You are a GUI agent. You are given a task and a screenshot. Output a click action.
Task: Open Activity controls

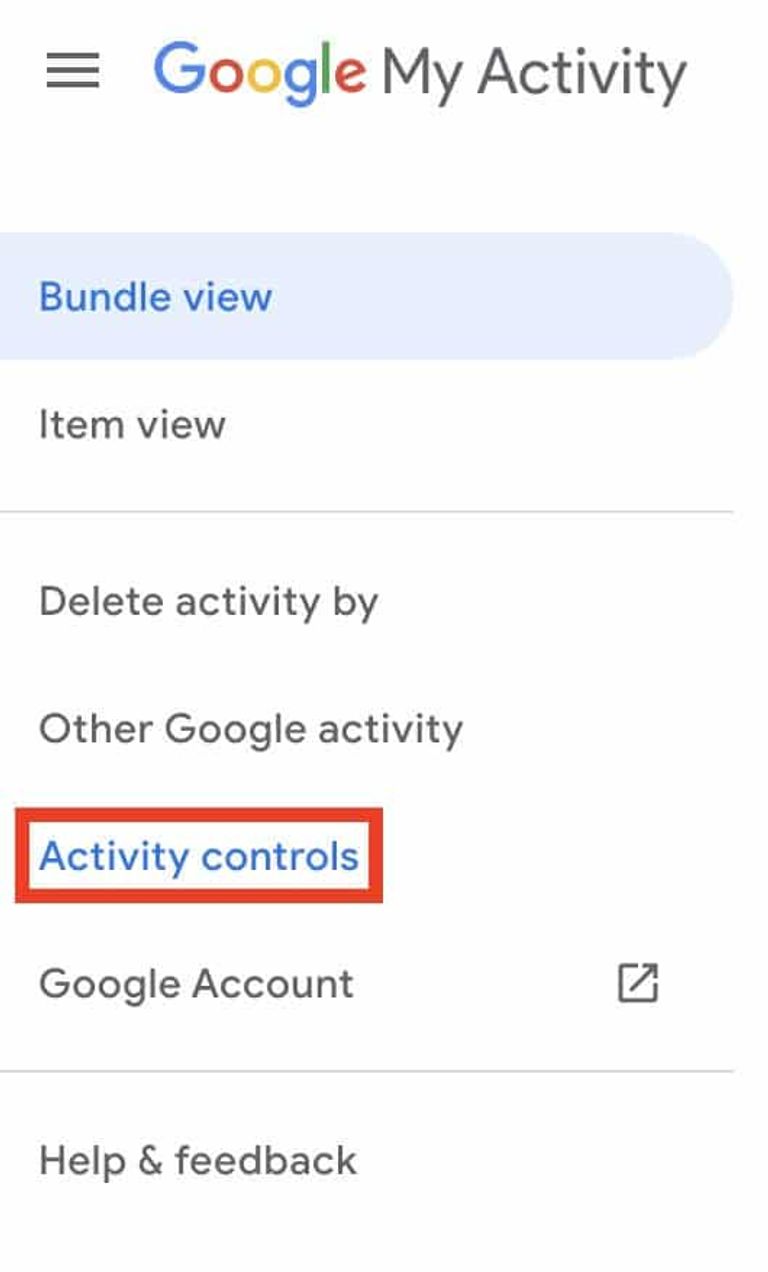(199, 857)
